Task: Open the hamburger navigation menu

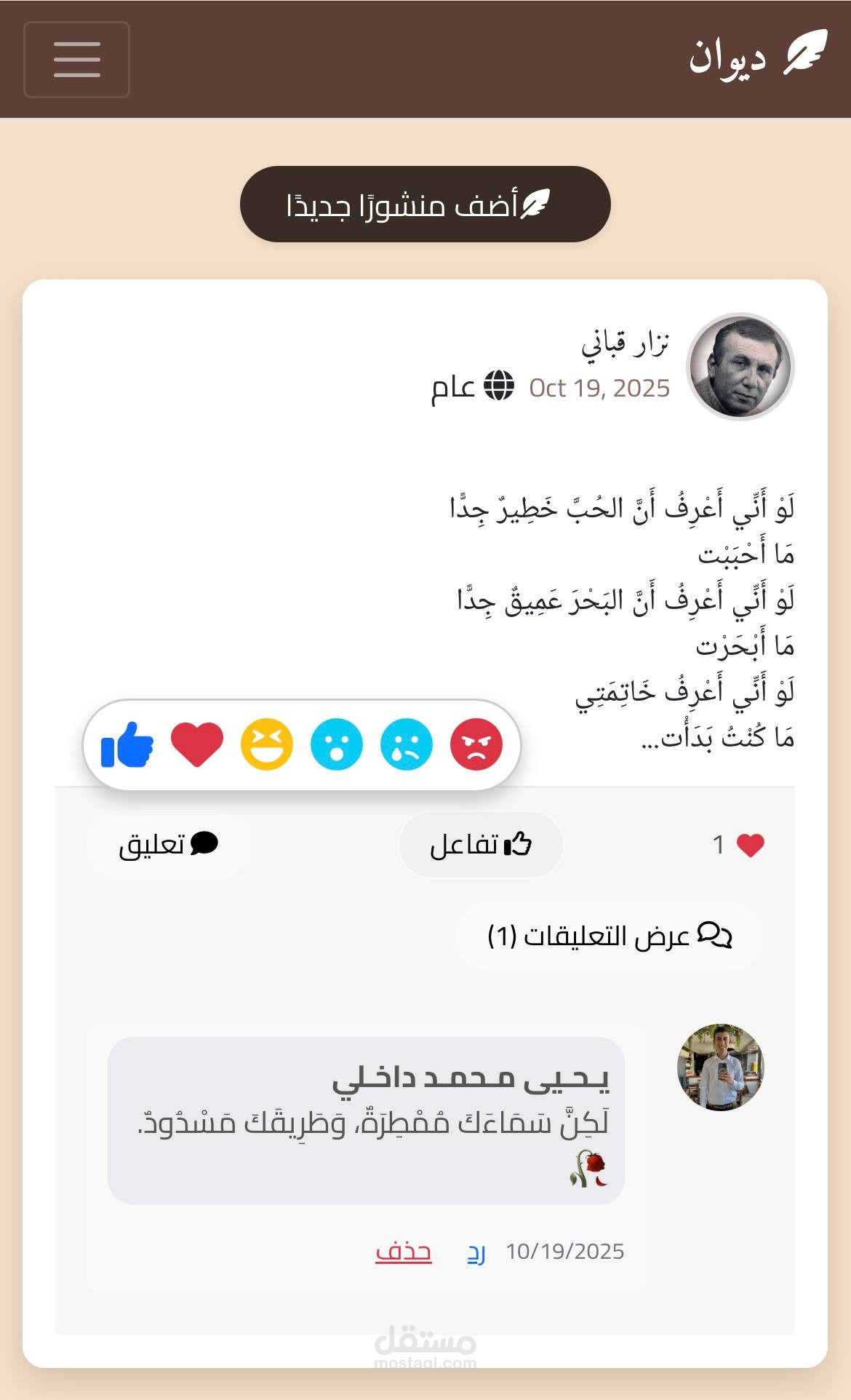Action: pyautogui.click(x=77, y=61)
